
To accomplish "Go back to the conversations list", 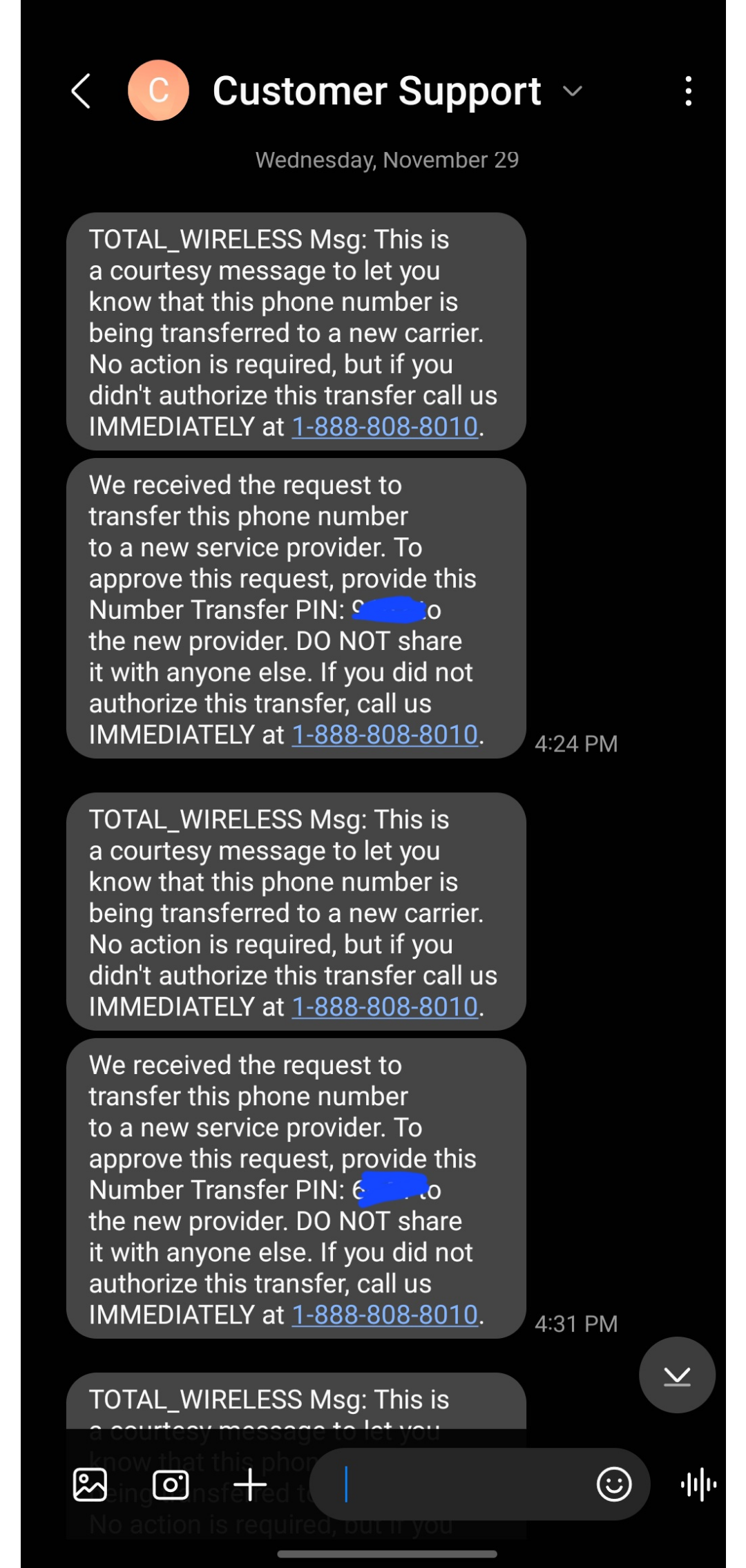I will (x=82, y=91).
